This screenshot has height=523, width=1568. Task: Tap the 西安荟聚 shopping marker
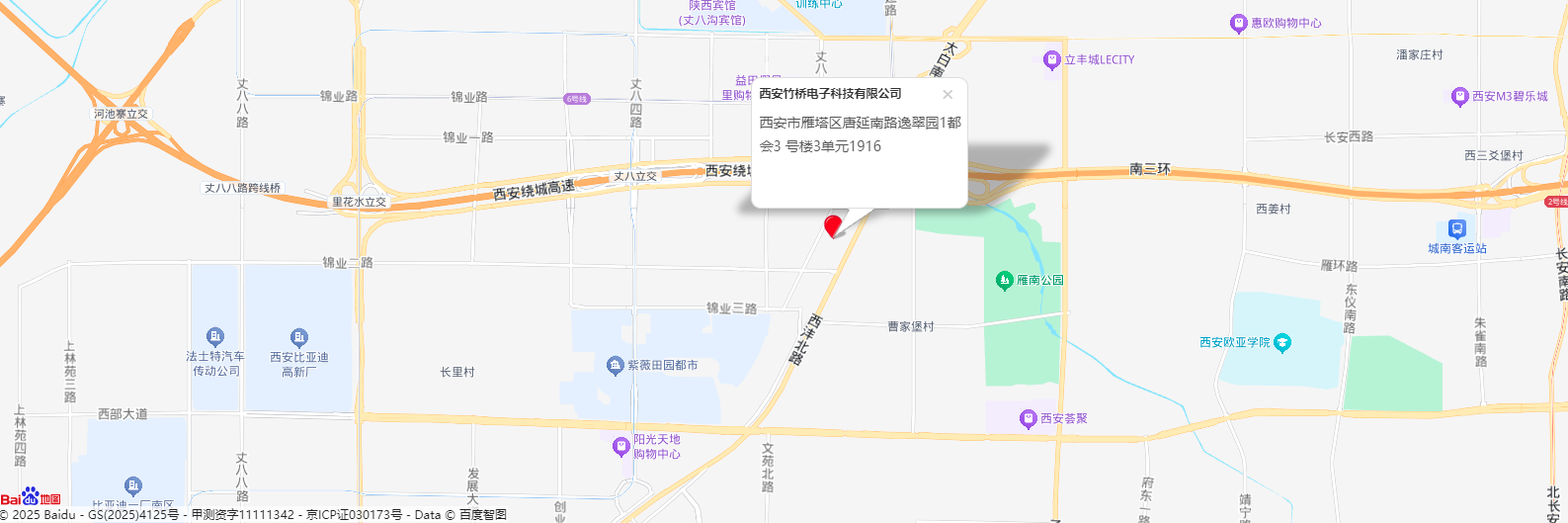tap(1028, 419)
